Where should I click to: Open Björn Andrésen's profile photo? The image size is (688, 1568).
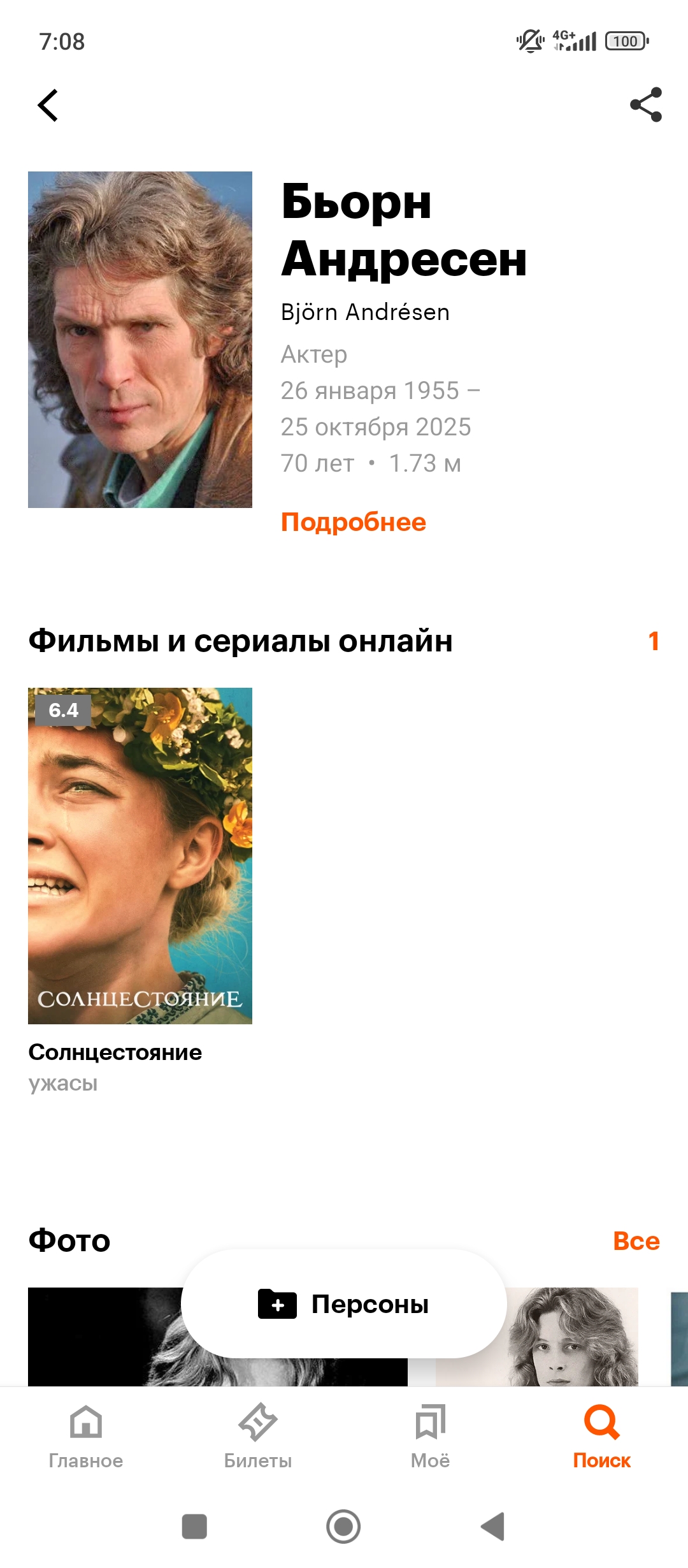(x=140, y=339)
